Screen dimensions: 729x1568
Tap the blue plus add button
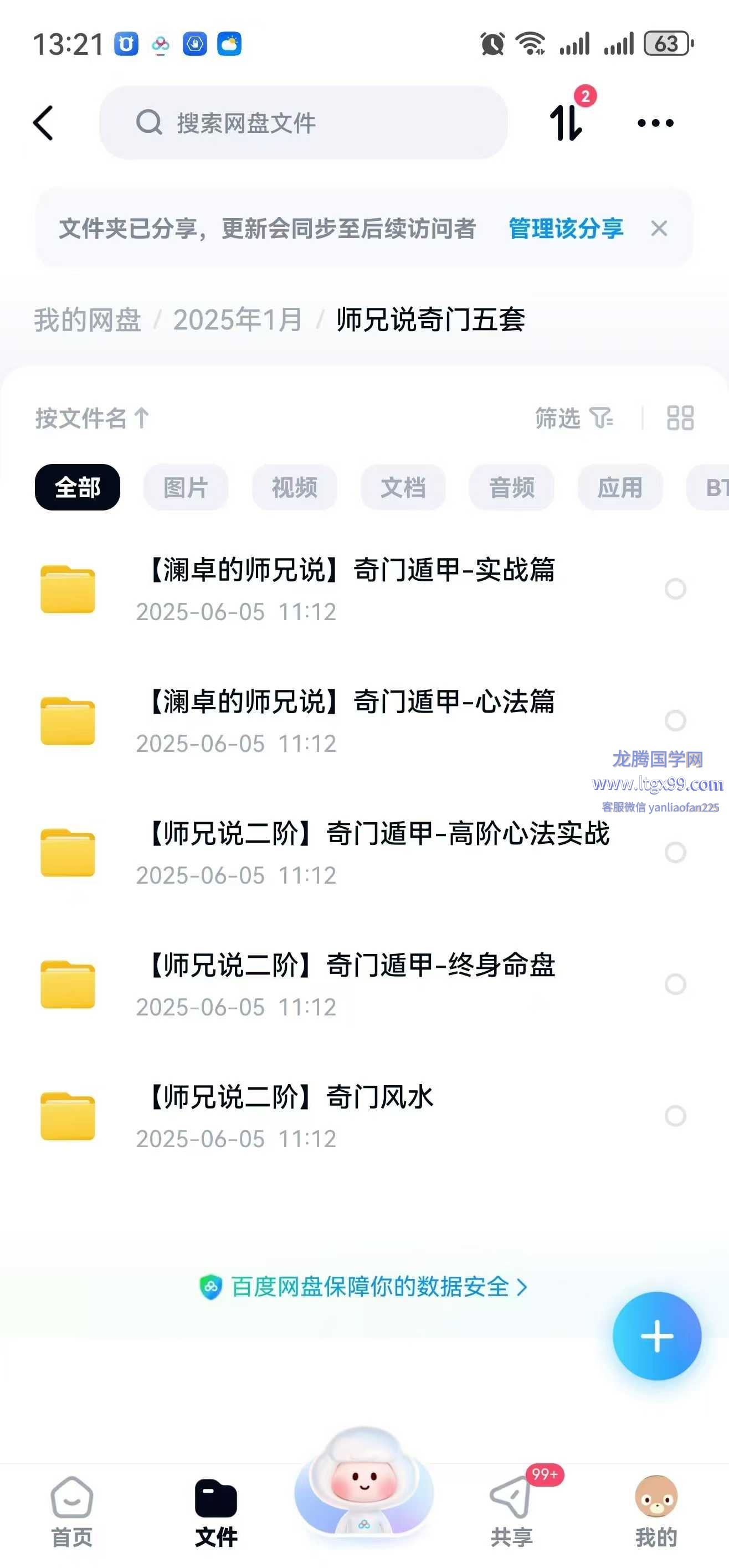[x=656, y=1336]
